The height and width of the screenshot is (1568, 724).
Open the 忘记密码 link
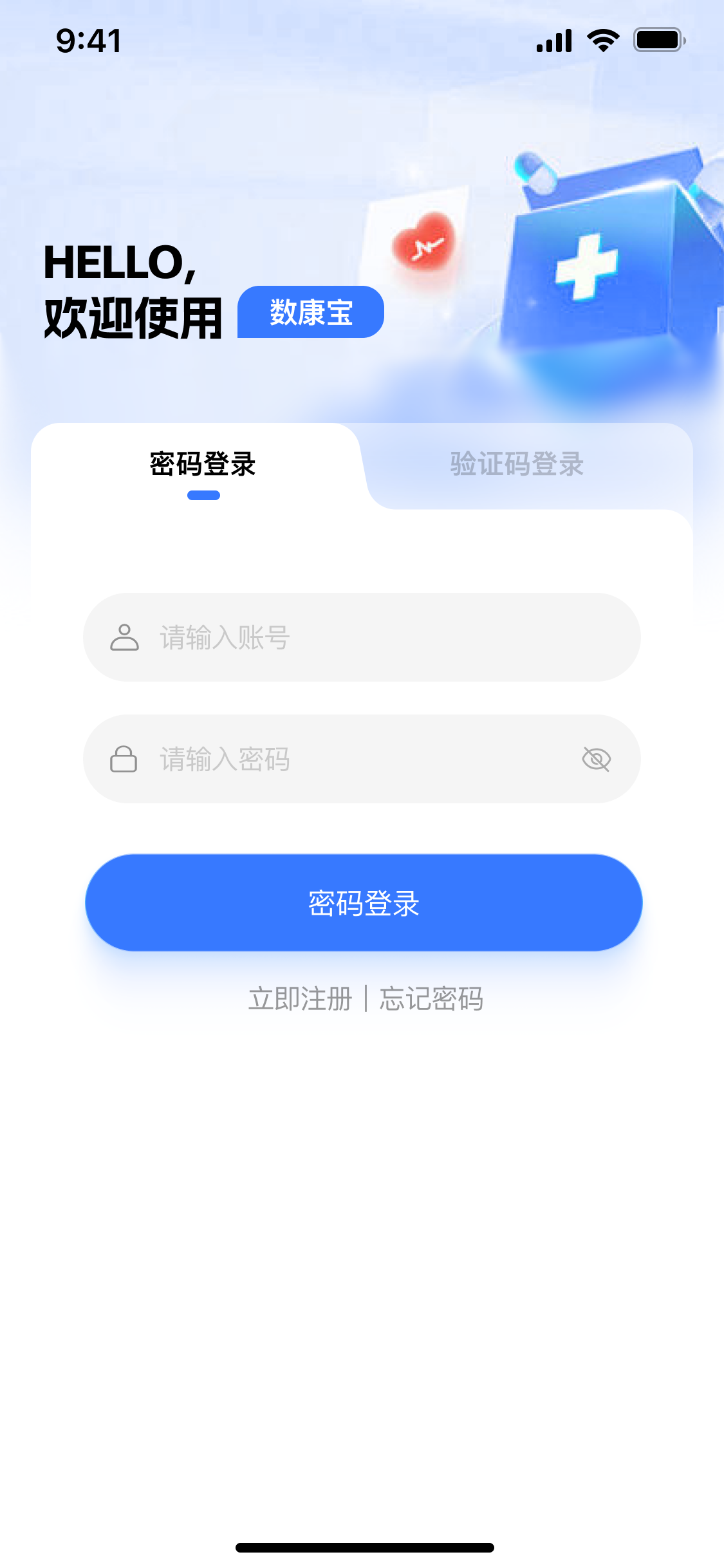pyautogui.click(x=431, y=999)
